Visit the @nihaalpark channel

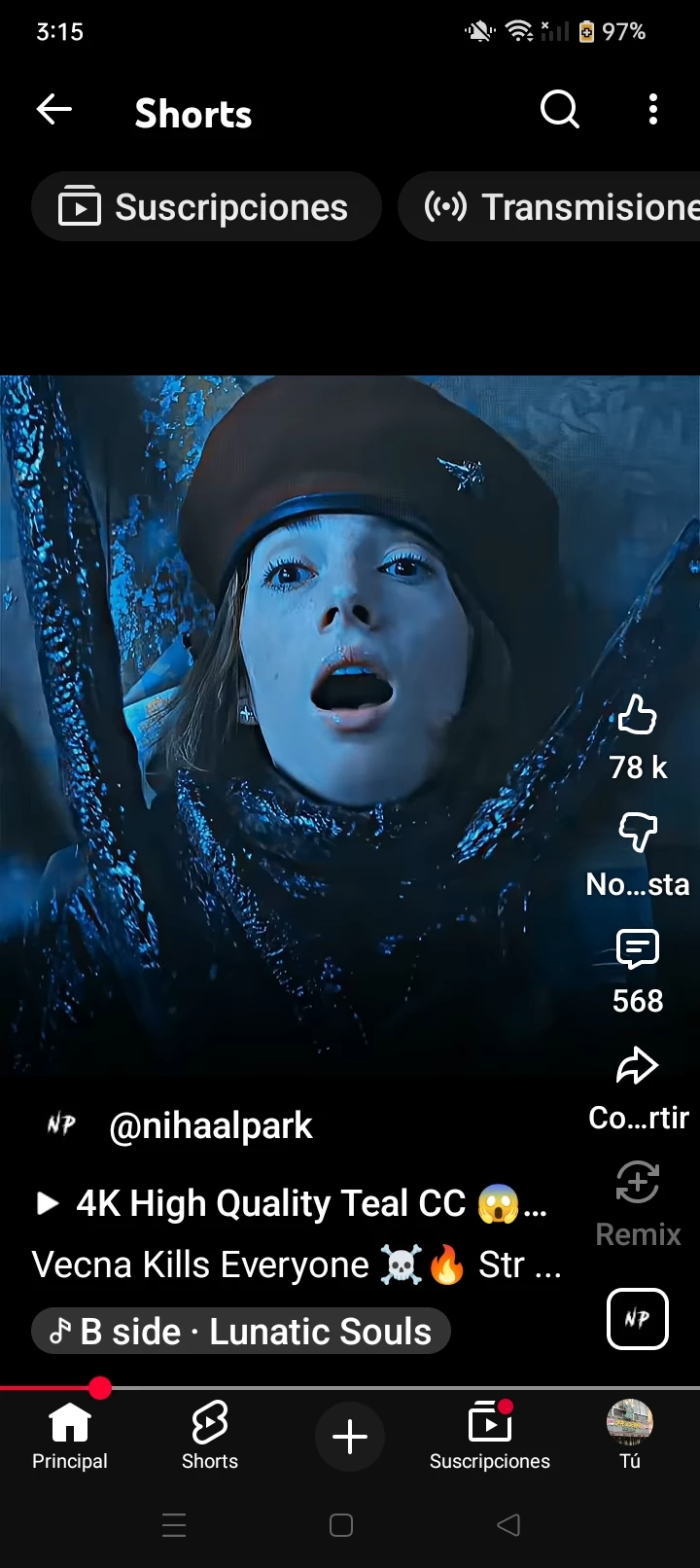pos(210,1125)
